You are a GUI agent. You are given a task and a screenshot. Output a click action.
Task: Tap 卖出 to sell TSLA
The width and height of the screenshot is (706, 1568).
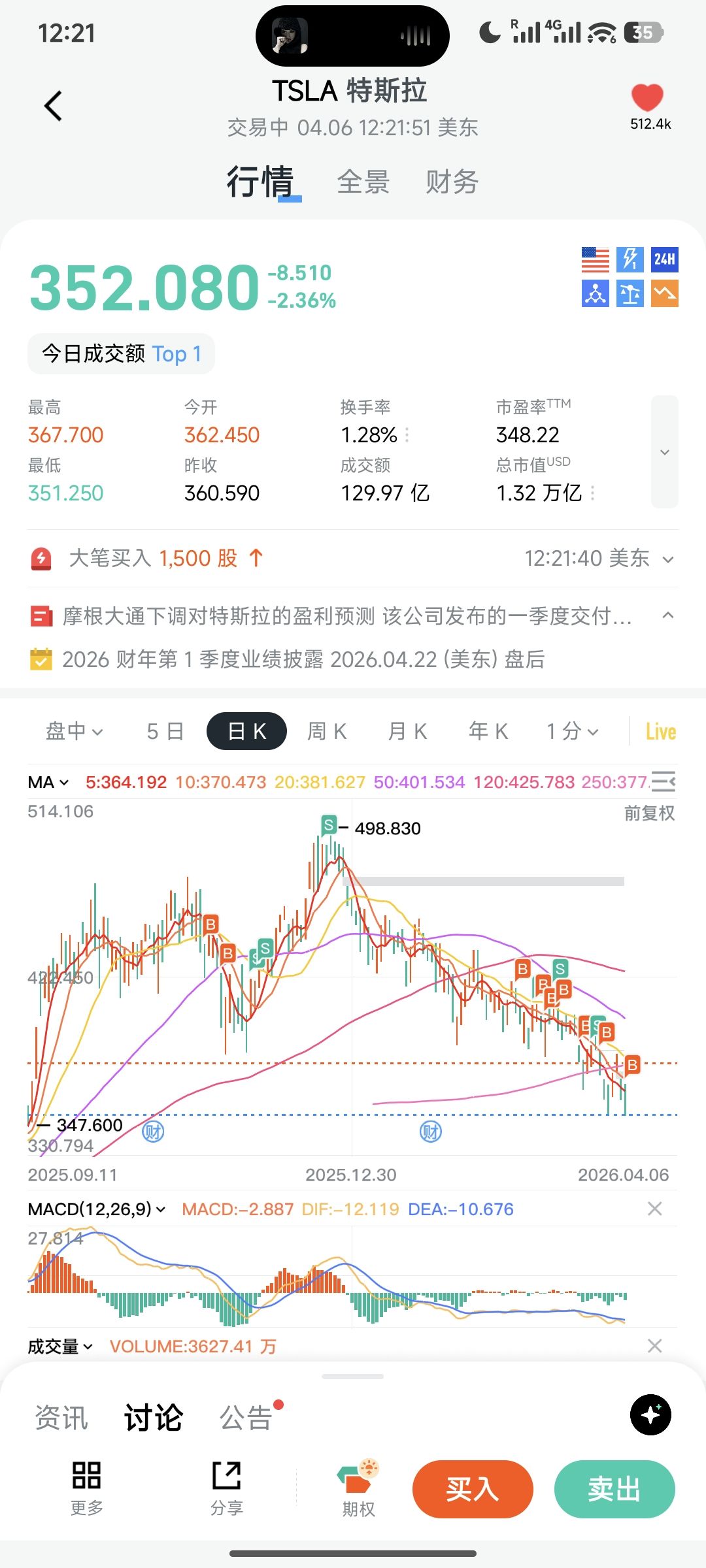click(x=614, y=1489)
